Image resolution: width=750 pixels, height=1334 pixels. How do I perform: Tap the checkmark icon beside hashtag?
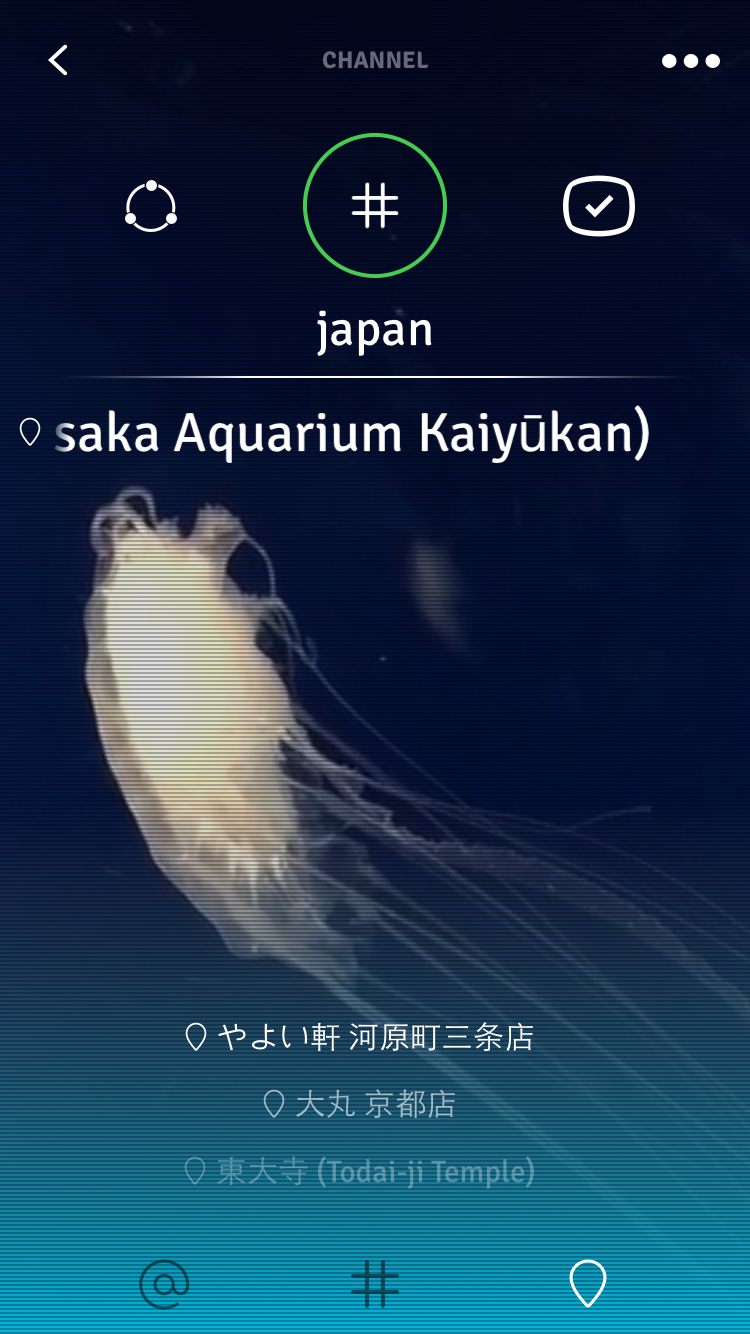[598, 207]
